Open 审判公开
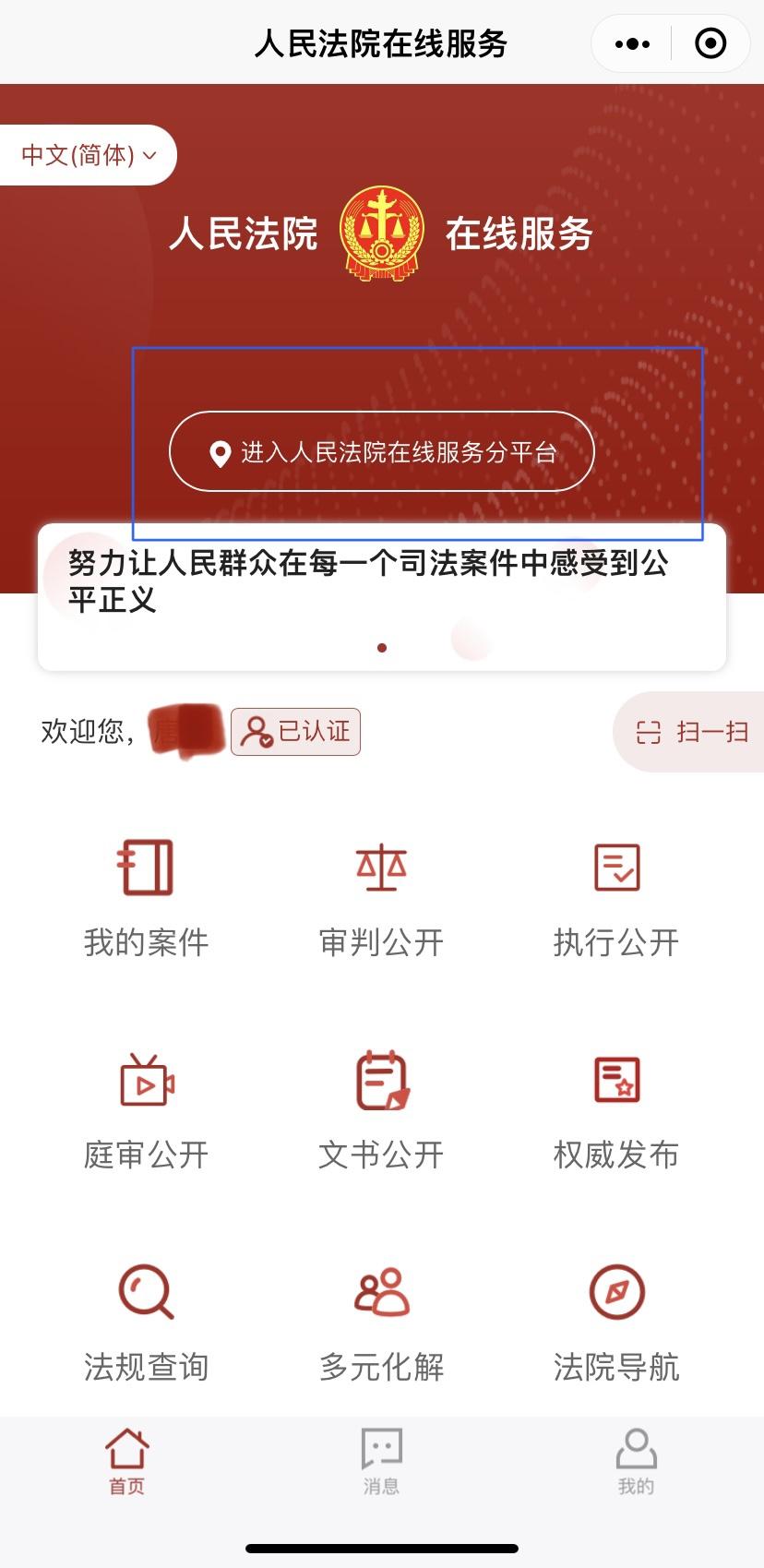Viewport: 764px width, 1568px height. click(x=381, y=897)
